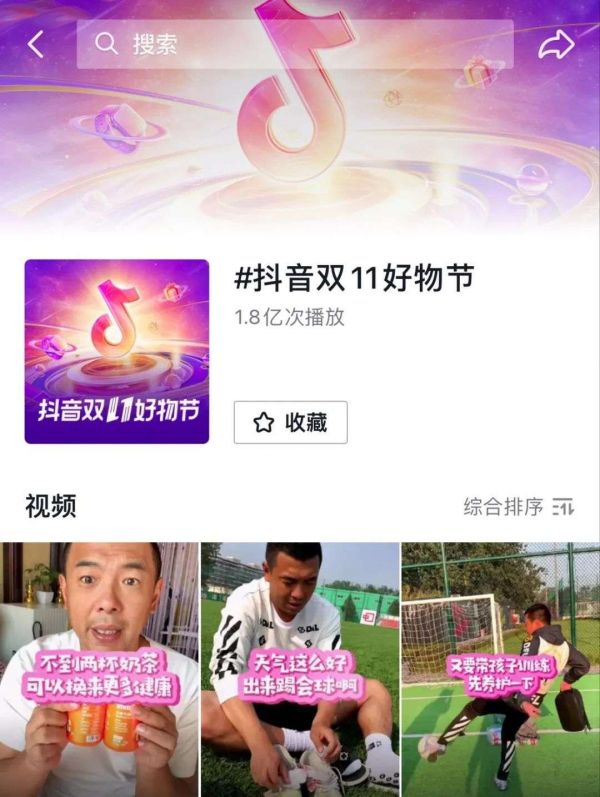Share this hashtag page
Viewport: 600px width, 797px height.
point(556,44)
